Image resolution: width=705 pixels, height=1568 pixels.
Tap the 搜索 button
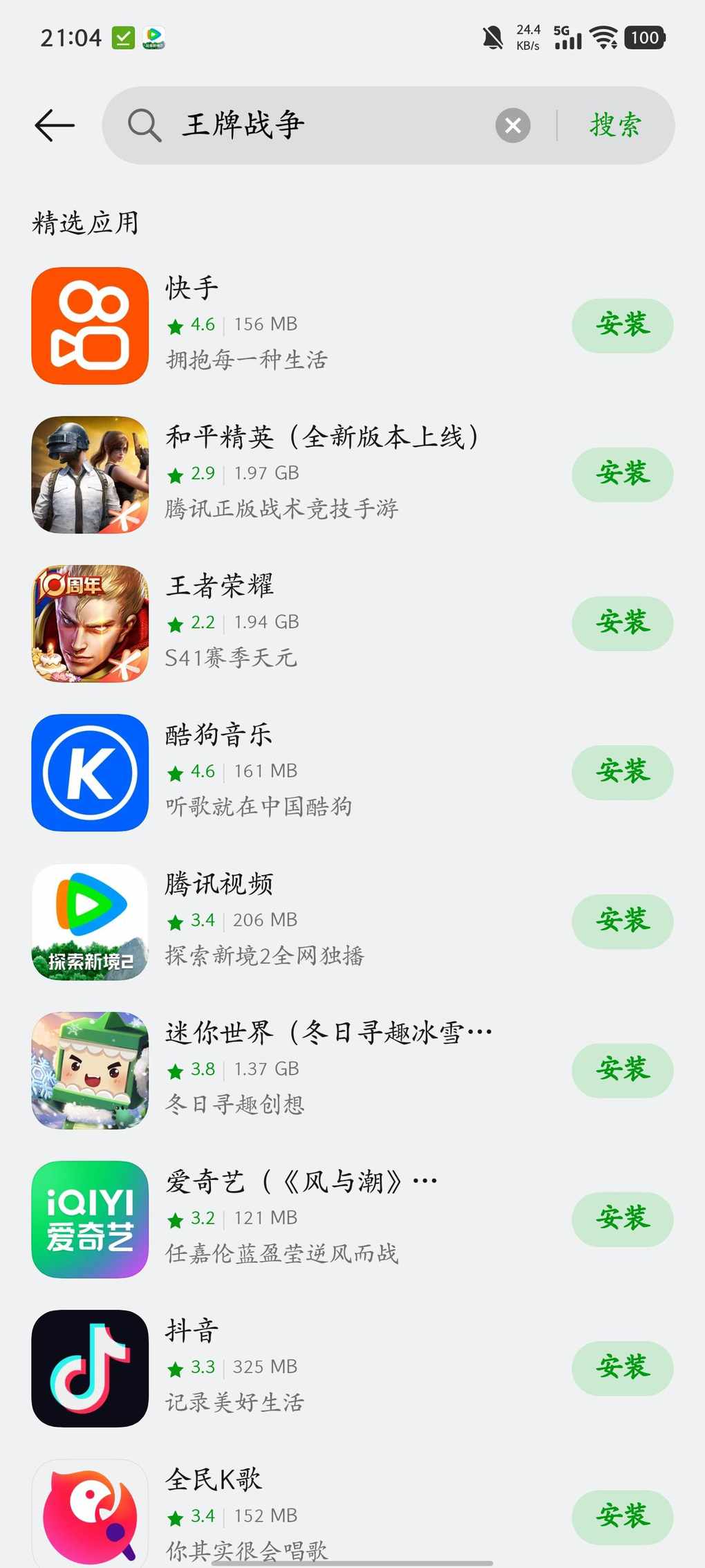click(615, 125)
